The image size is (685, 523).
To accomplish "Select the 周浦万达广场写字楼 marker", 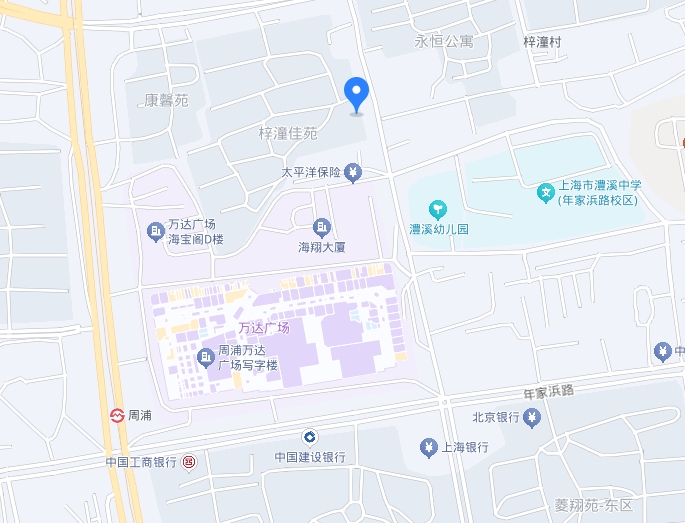I will (x=207, y=356).
